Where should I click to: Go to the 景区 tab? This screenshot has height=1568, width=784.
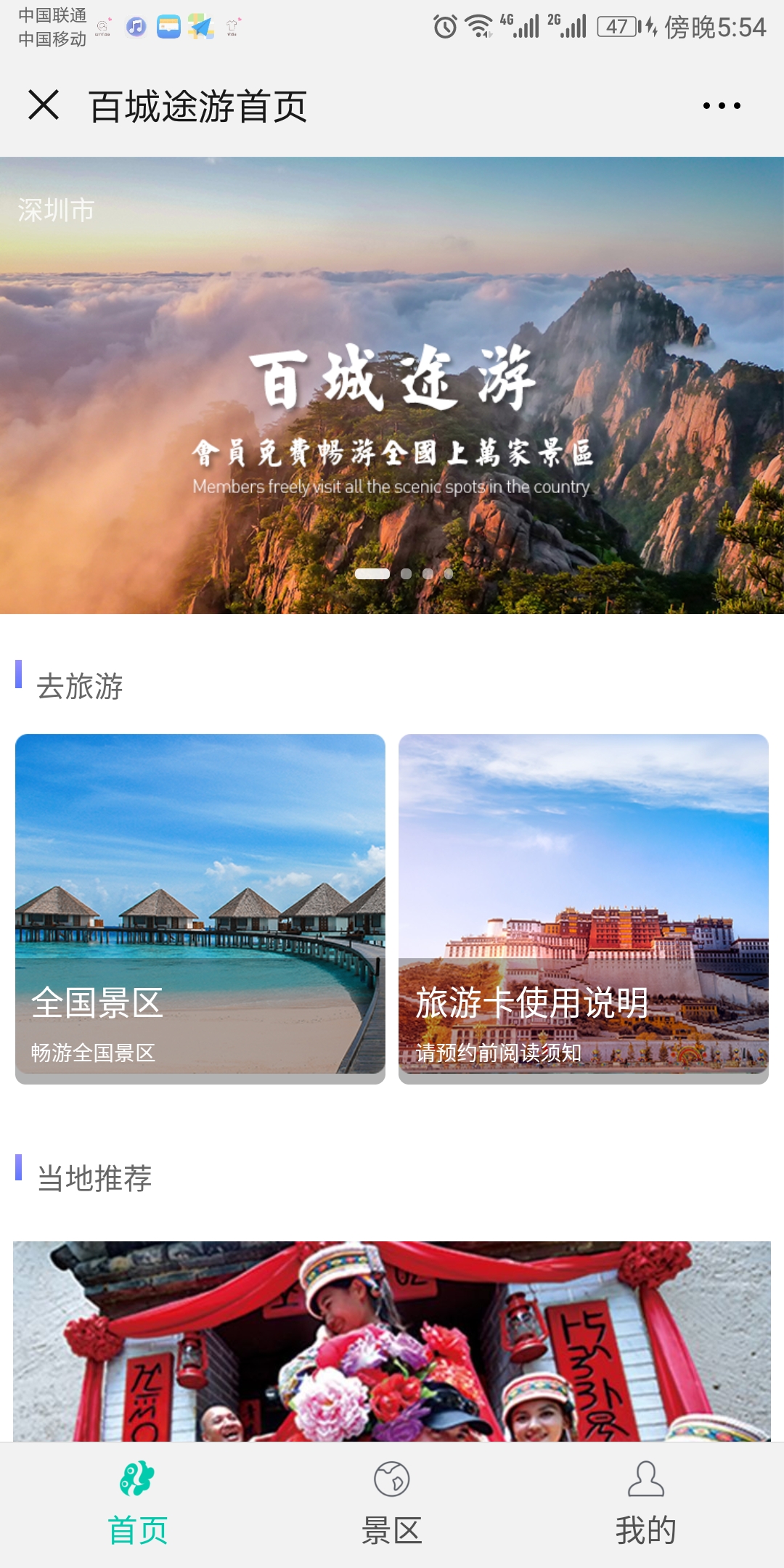tap(392, 1504)
